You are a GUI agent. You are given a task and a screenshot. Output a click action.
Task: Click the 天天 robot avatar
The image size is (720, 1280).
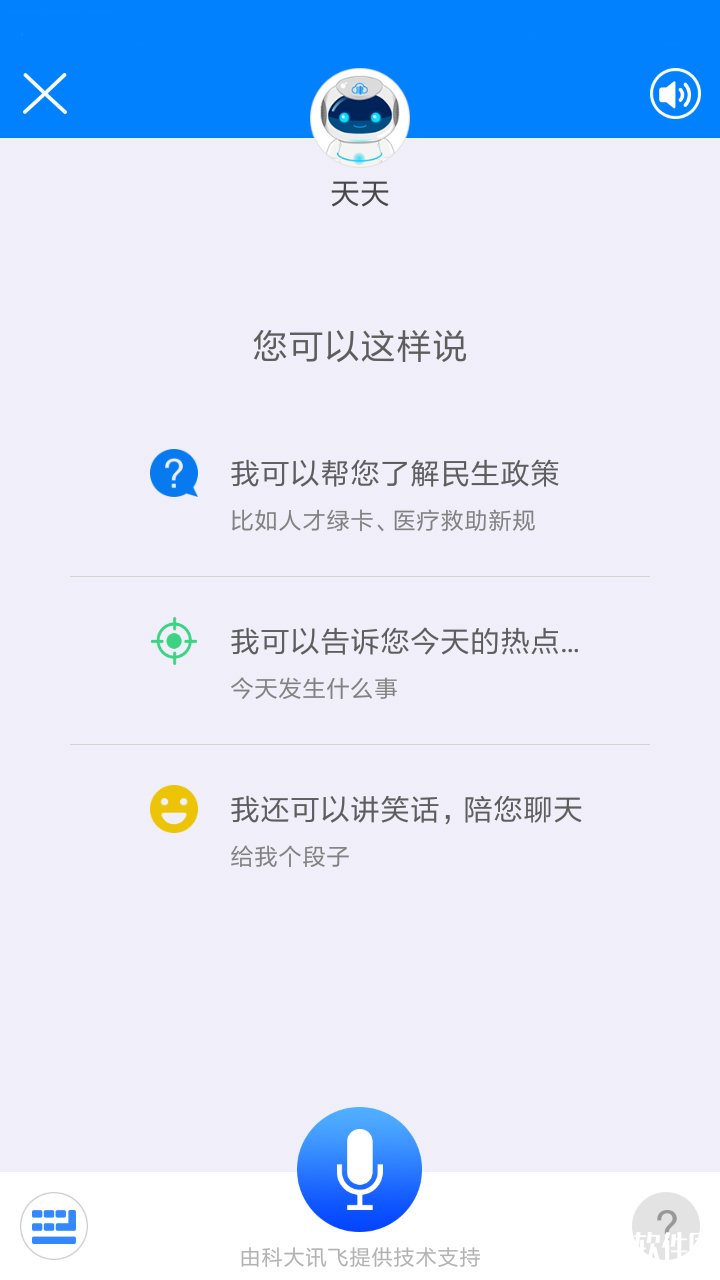(360, 117)
